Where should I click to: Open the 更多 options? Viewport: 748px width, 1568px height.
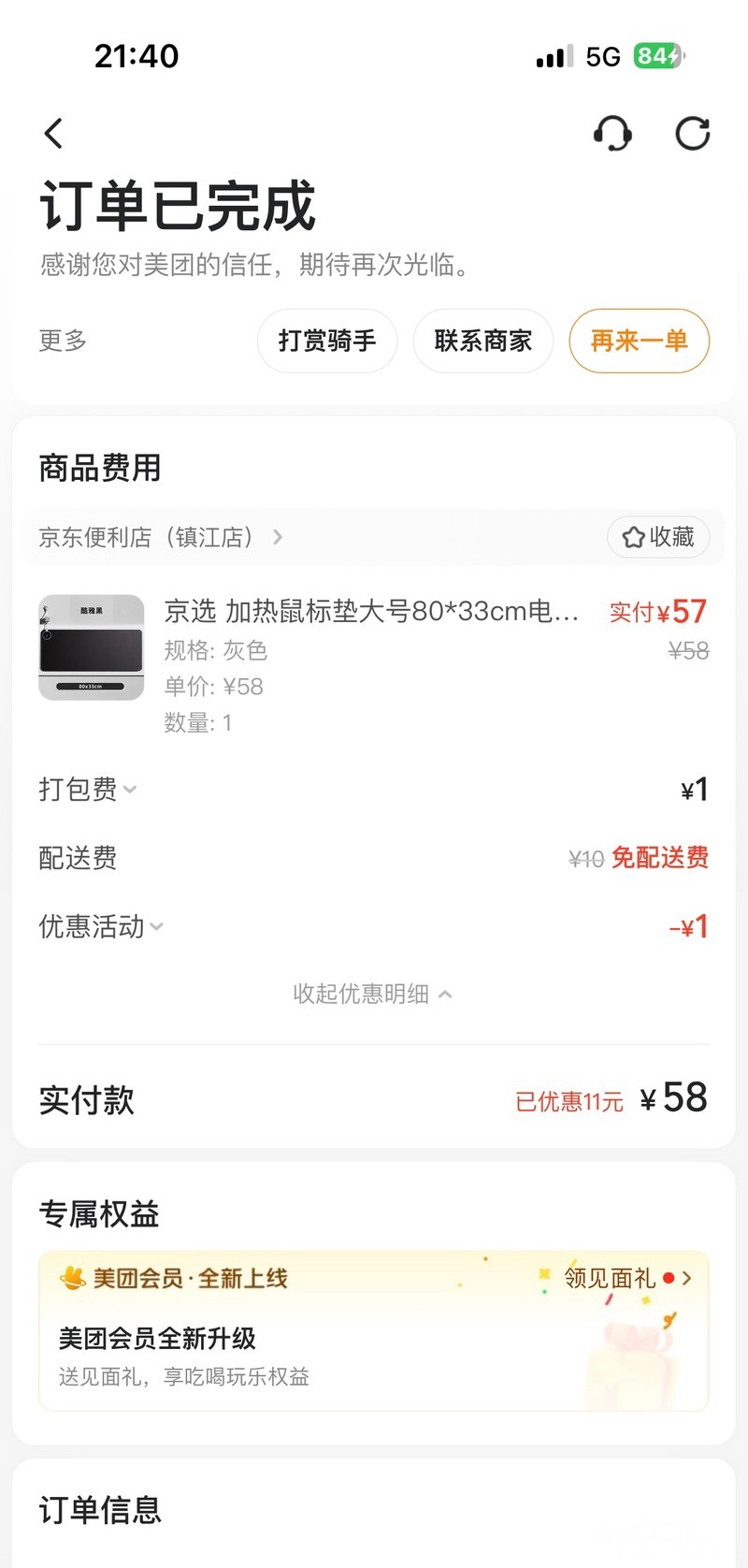(x=63, y=341)
